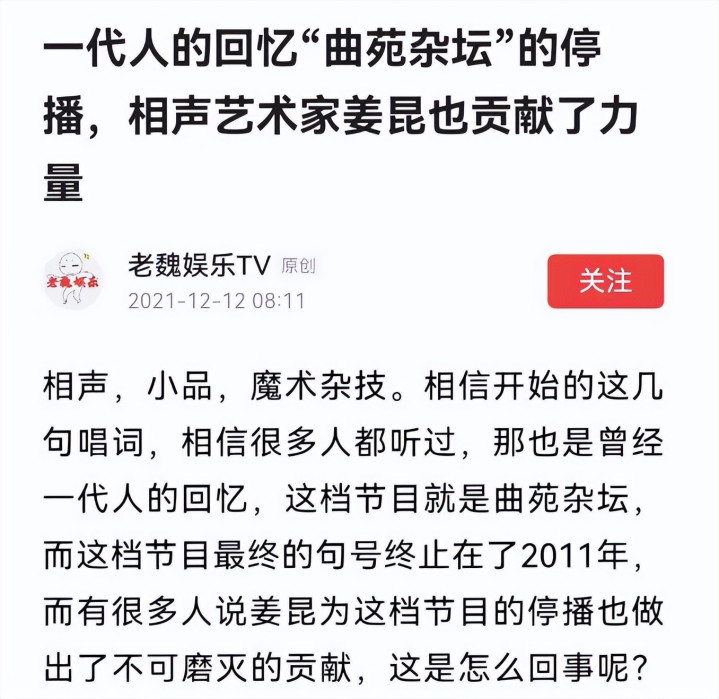Open the 老魏娱乐TV author profile name

click(199, 265)
